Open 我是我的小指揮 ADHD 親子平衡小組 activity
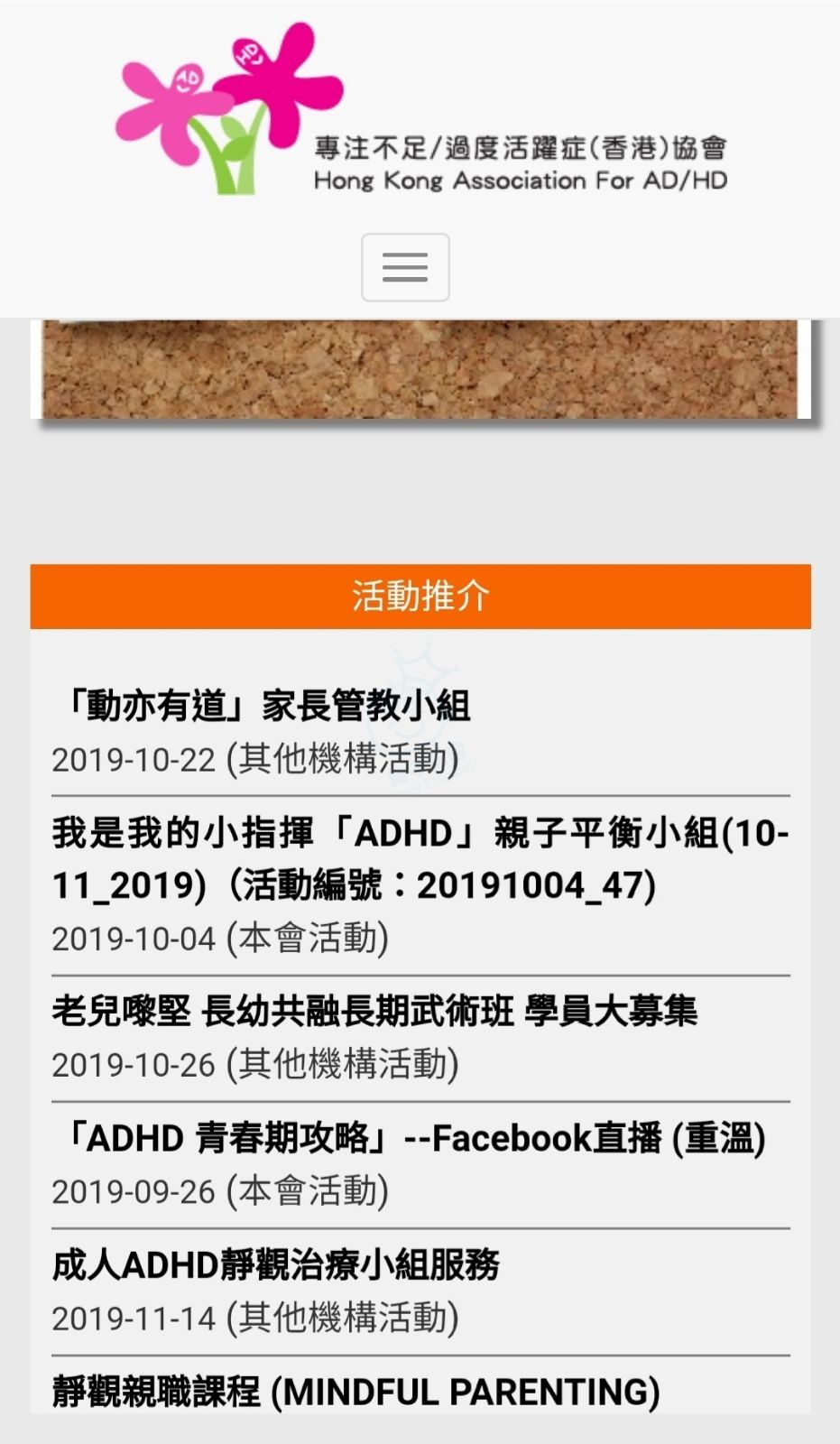The height and width of the screenshot is (1444, 840). (x=420, y=858)
